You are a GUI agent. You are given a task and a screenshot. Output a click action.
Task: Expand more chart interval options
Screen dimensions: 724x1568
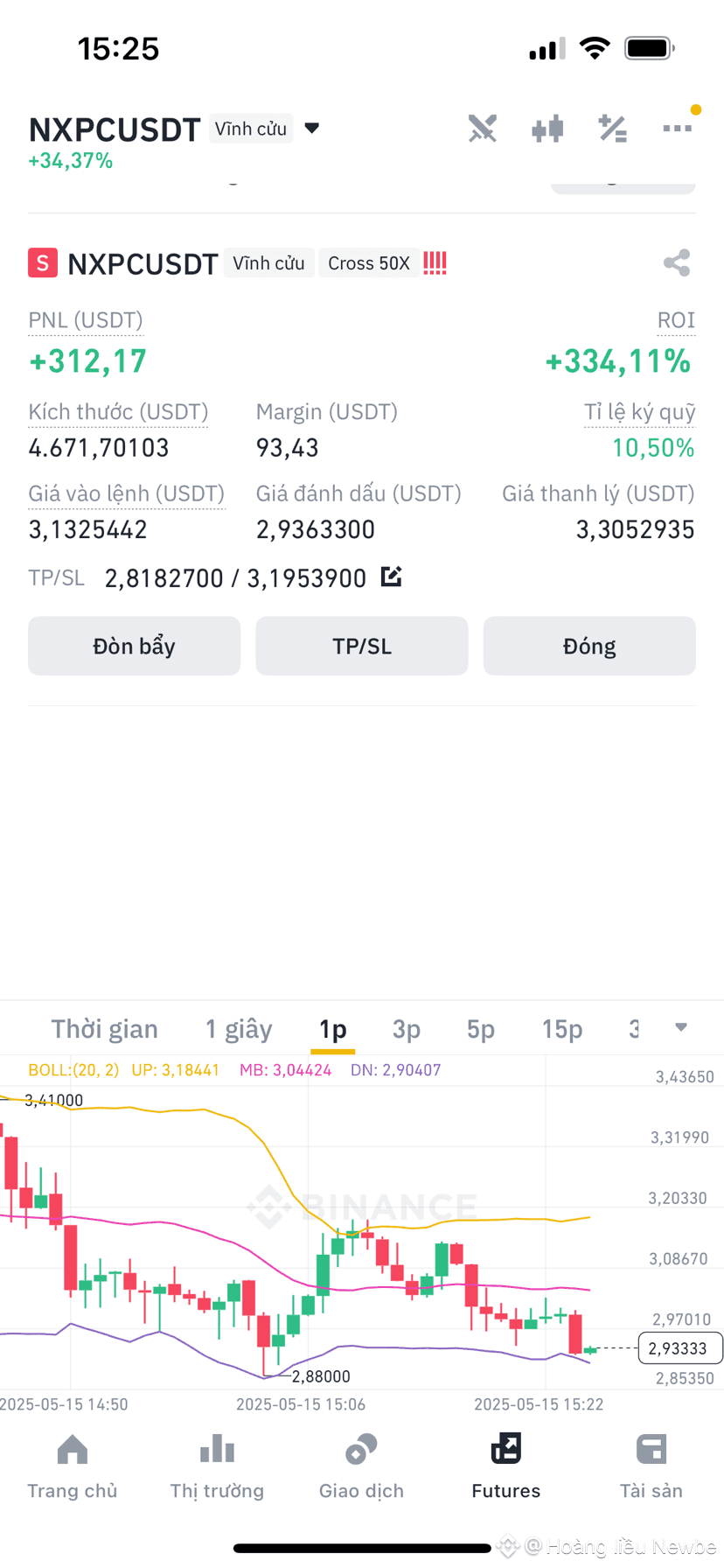(x=681, y=1028)
